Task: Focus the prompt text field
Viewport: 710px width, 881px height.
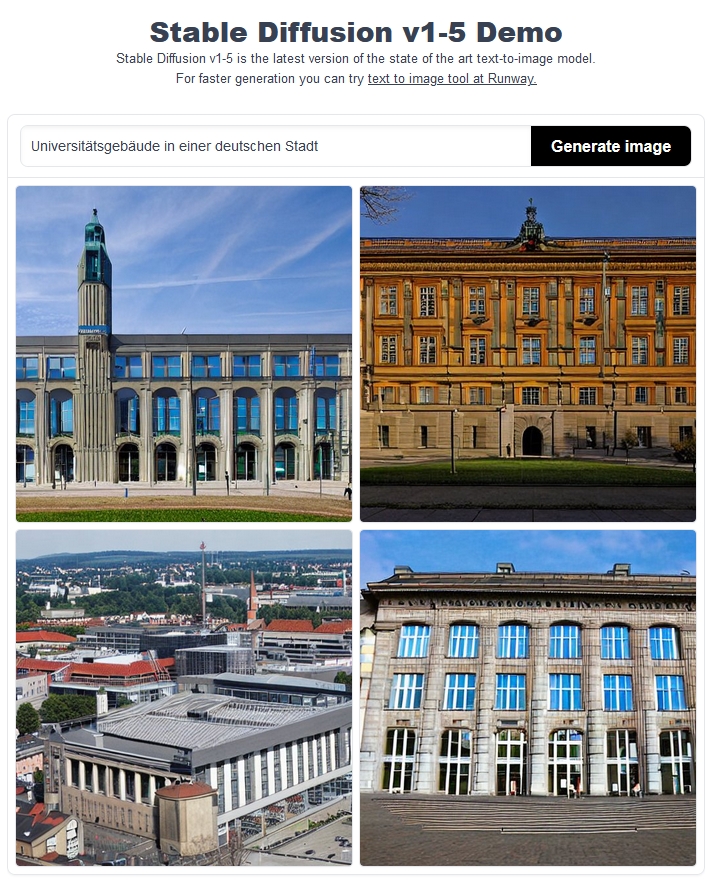Action: (x=275, y=146)
